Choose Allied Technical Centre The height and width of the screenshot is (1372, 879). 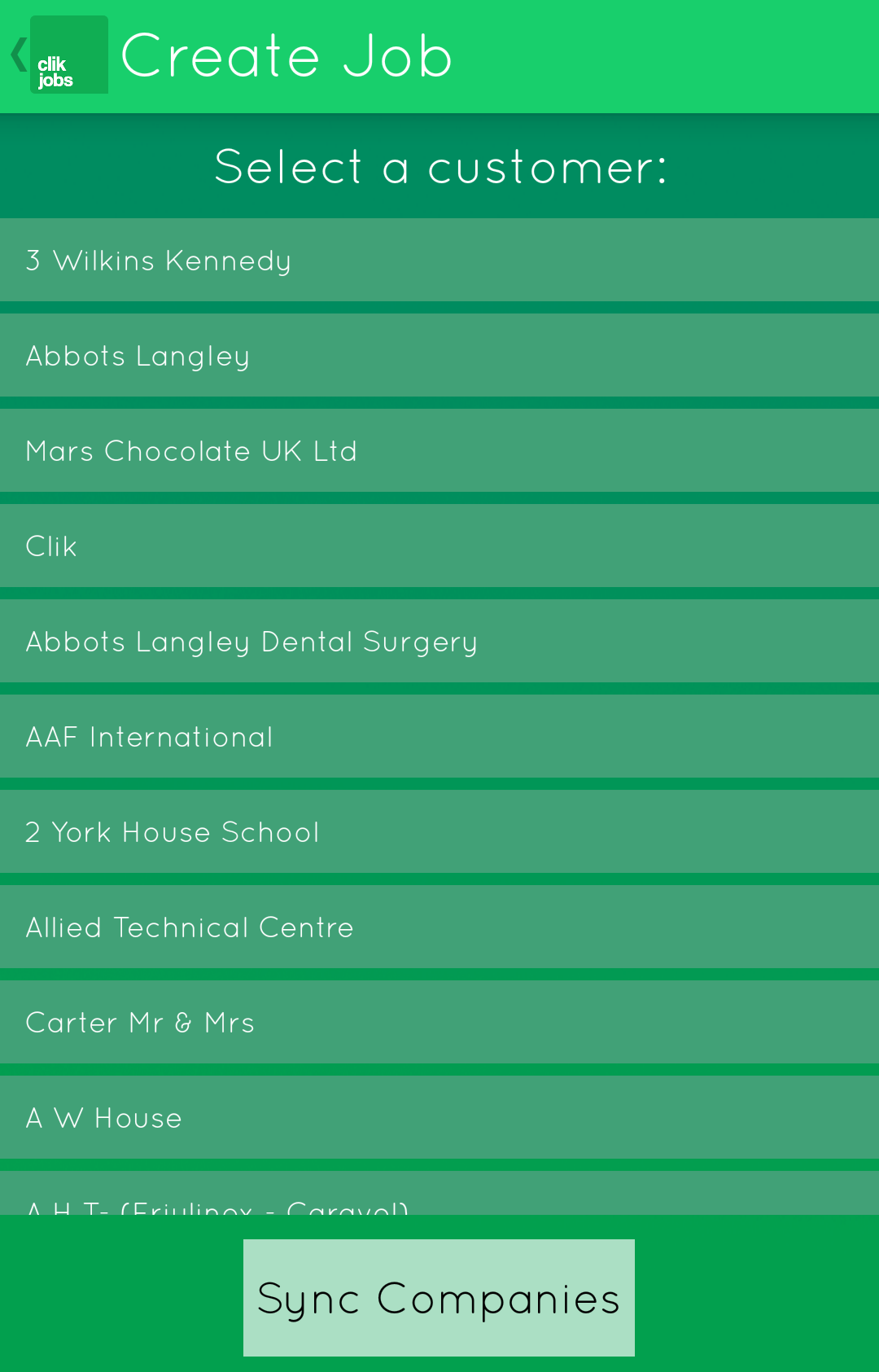[439, 927]
